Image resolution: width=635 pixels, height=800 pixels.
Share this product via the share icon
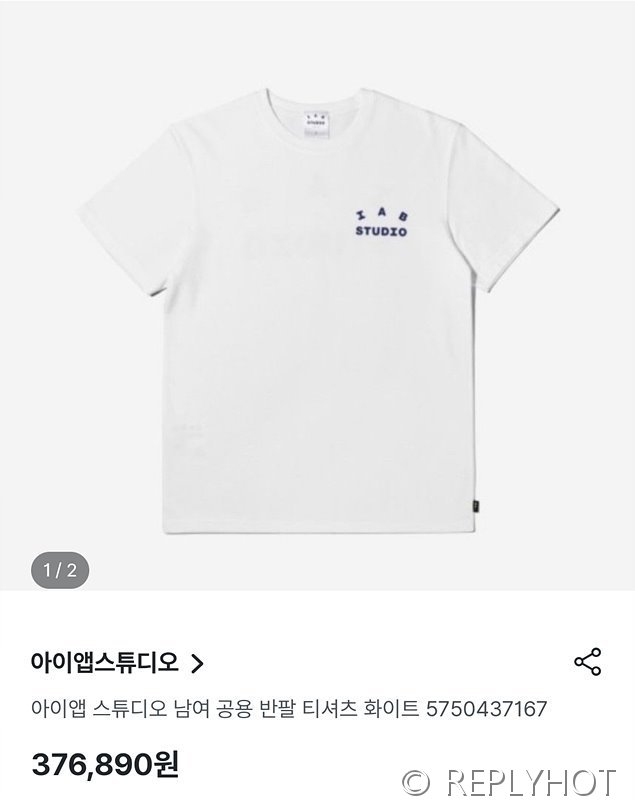click(x=587, y=662)
